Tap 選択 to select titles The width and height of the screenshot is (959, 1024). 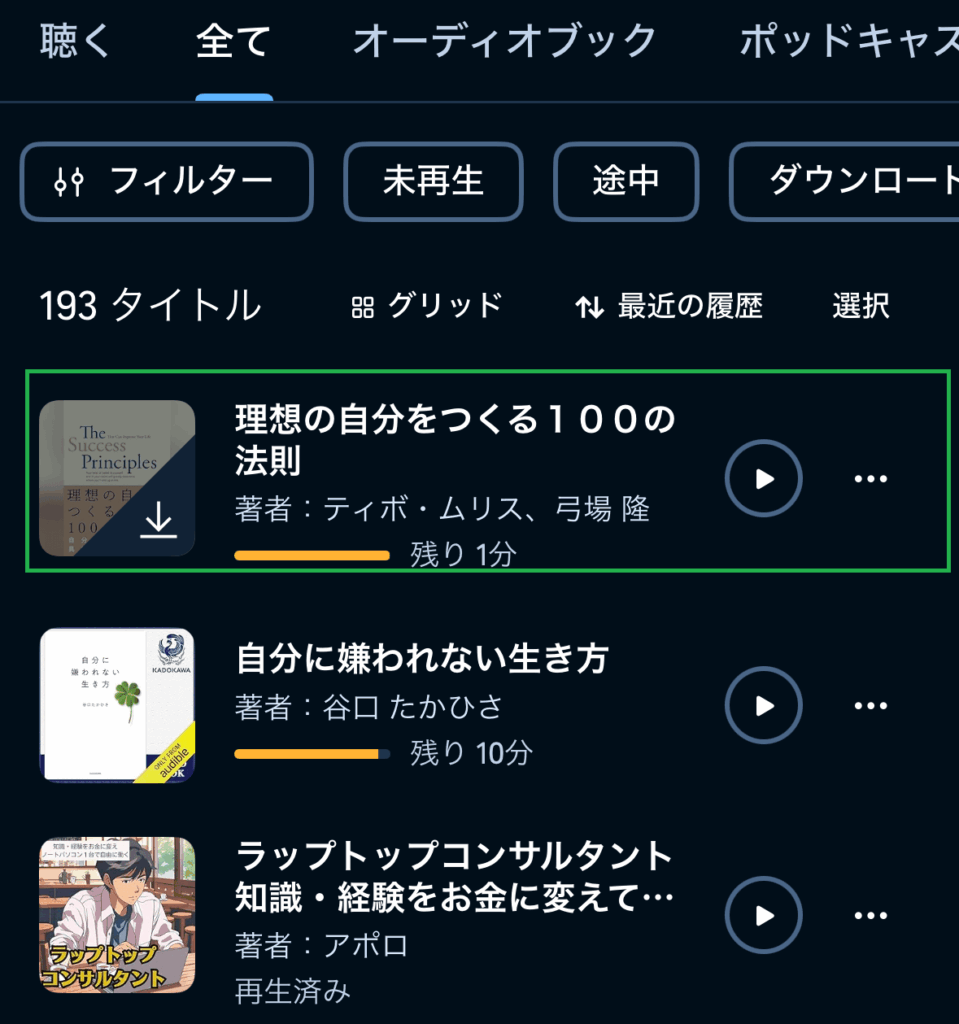(861, 306)
